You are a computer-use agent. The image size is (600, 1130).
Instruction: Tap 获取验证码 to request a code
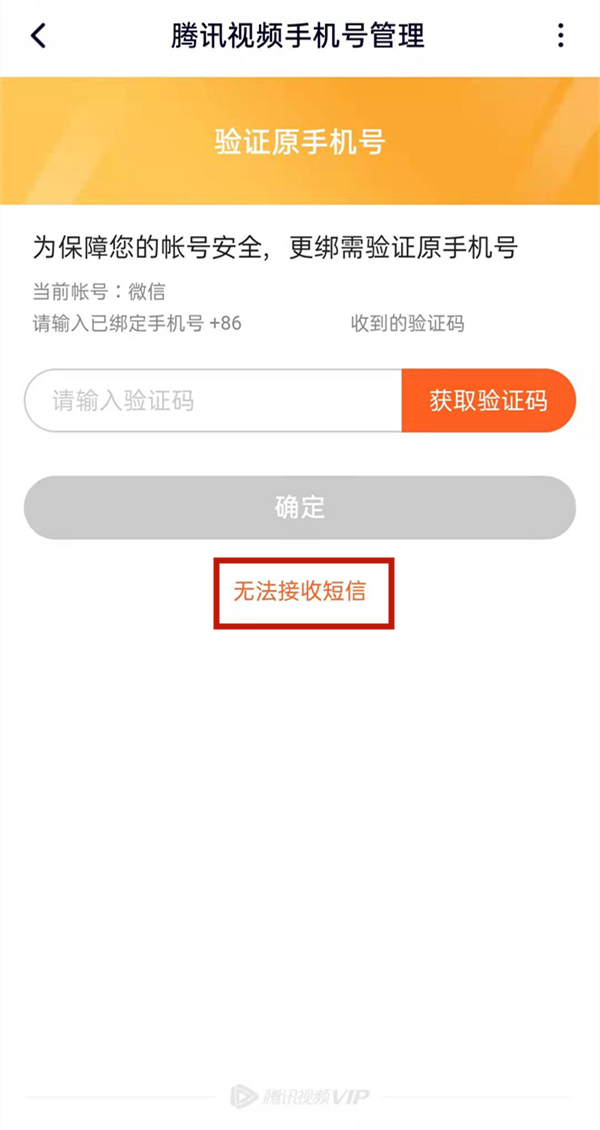coord(488,402)
